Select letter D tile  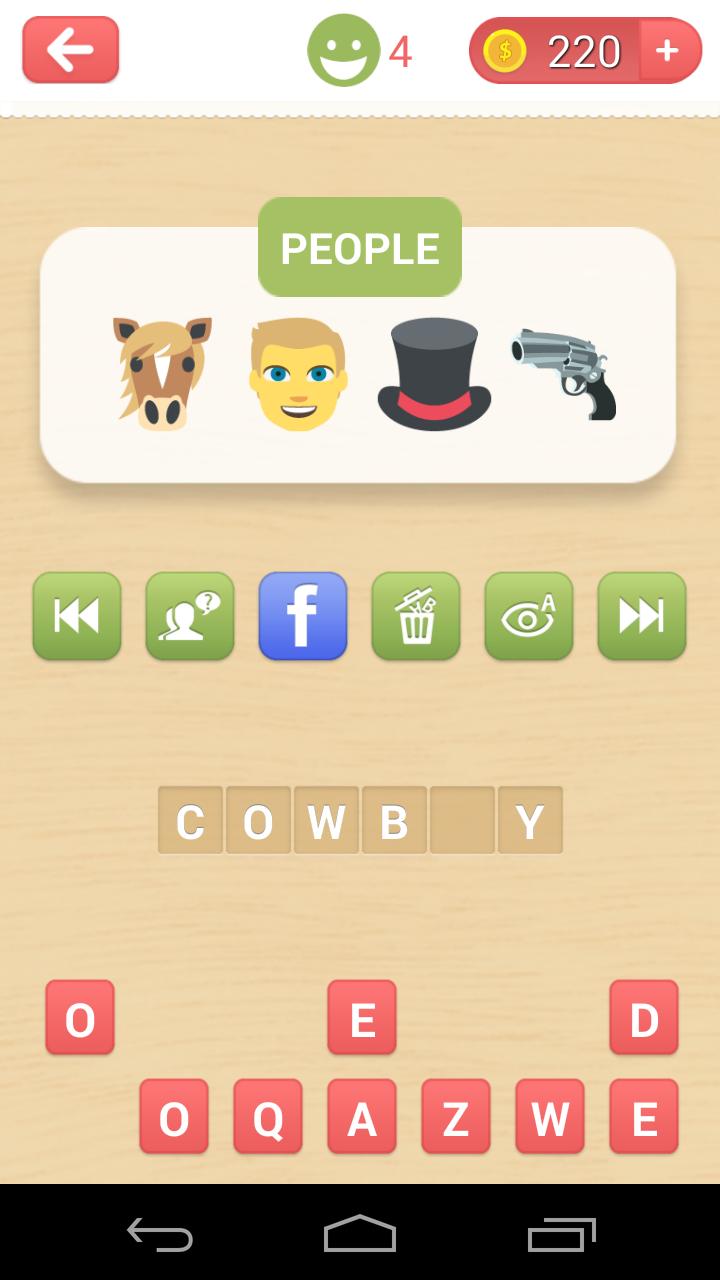click(x=644, y=1018)
